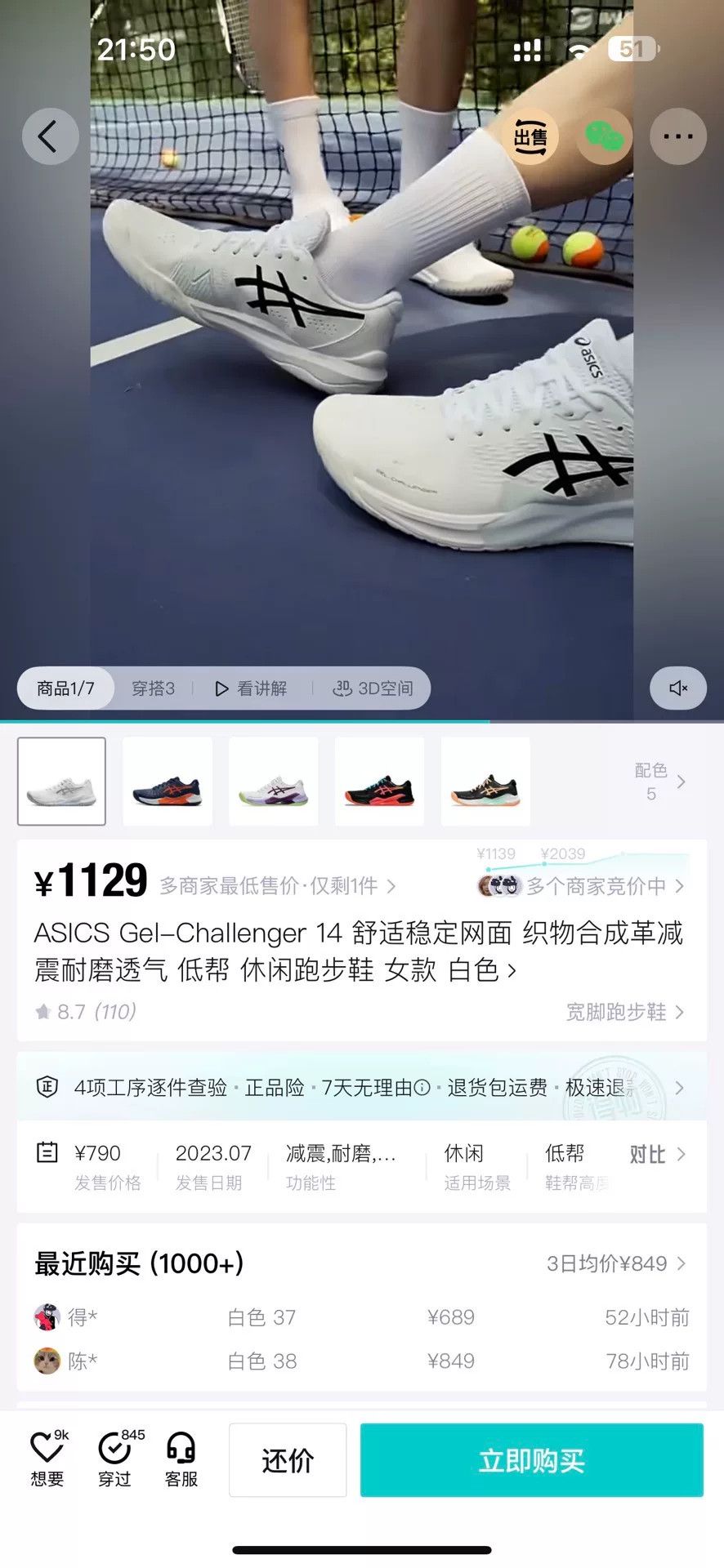This screenshot has width=724, height=1568.
Task: Tap the 穿过 worn-it icon
Action: click(x=116, y=1459)
